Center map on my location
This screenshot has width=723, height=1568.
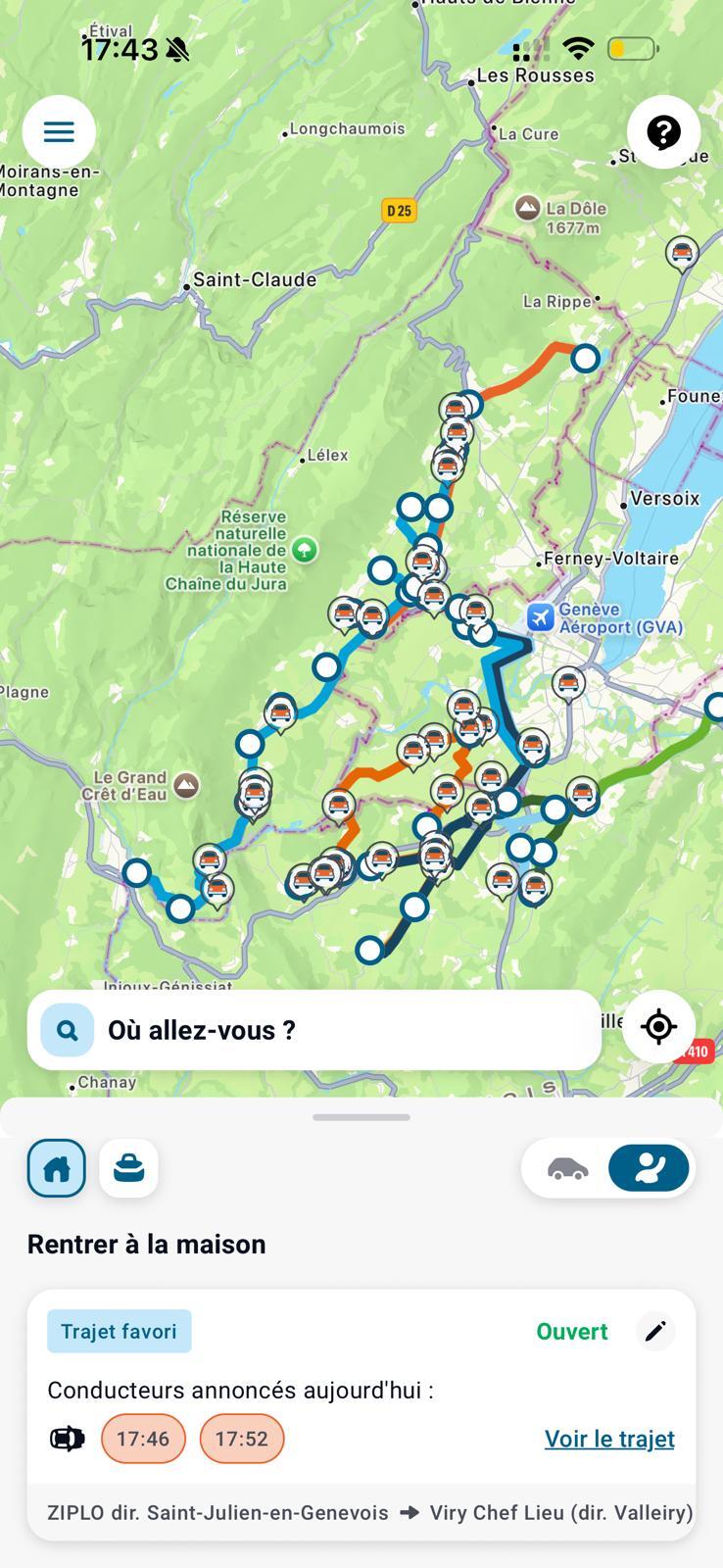(x=658, y=1027)
